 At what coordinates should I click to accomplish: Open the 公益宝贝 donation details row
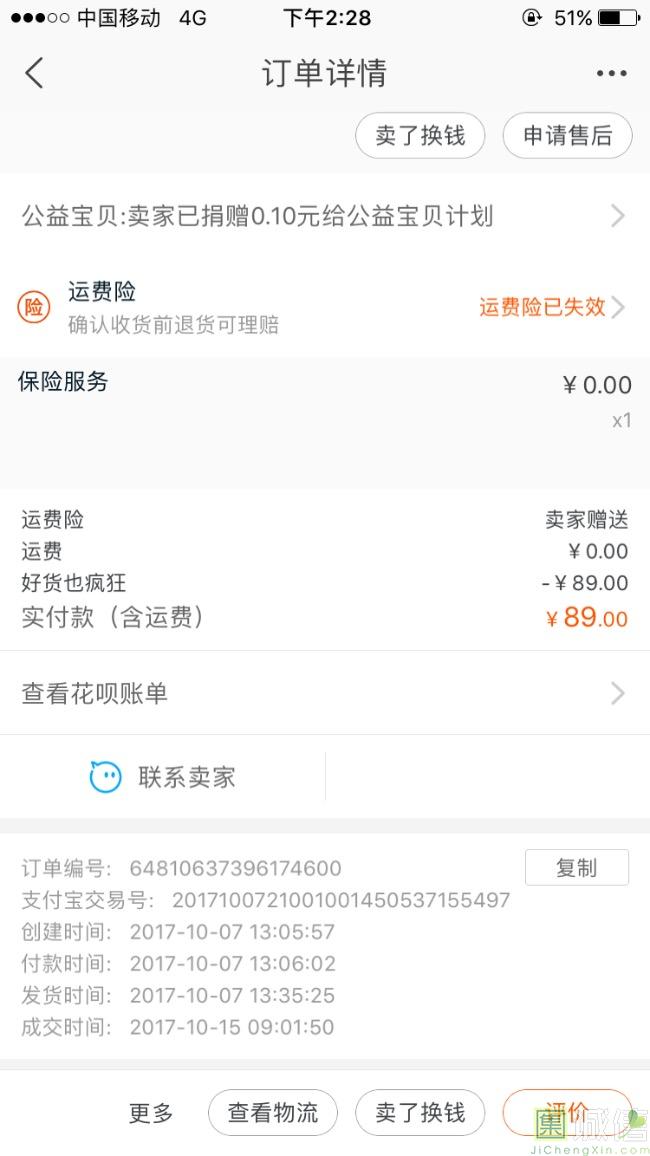tap(324, 216)
